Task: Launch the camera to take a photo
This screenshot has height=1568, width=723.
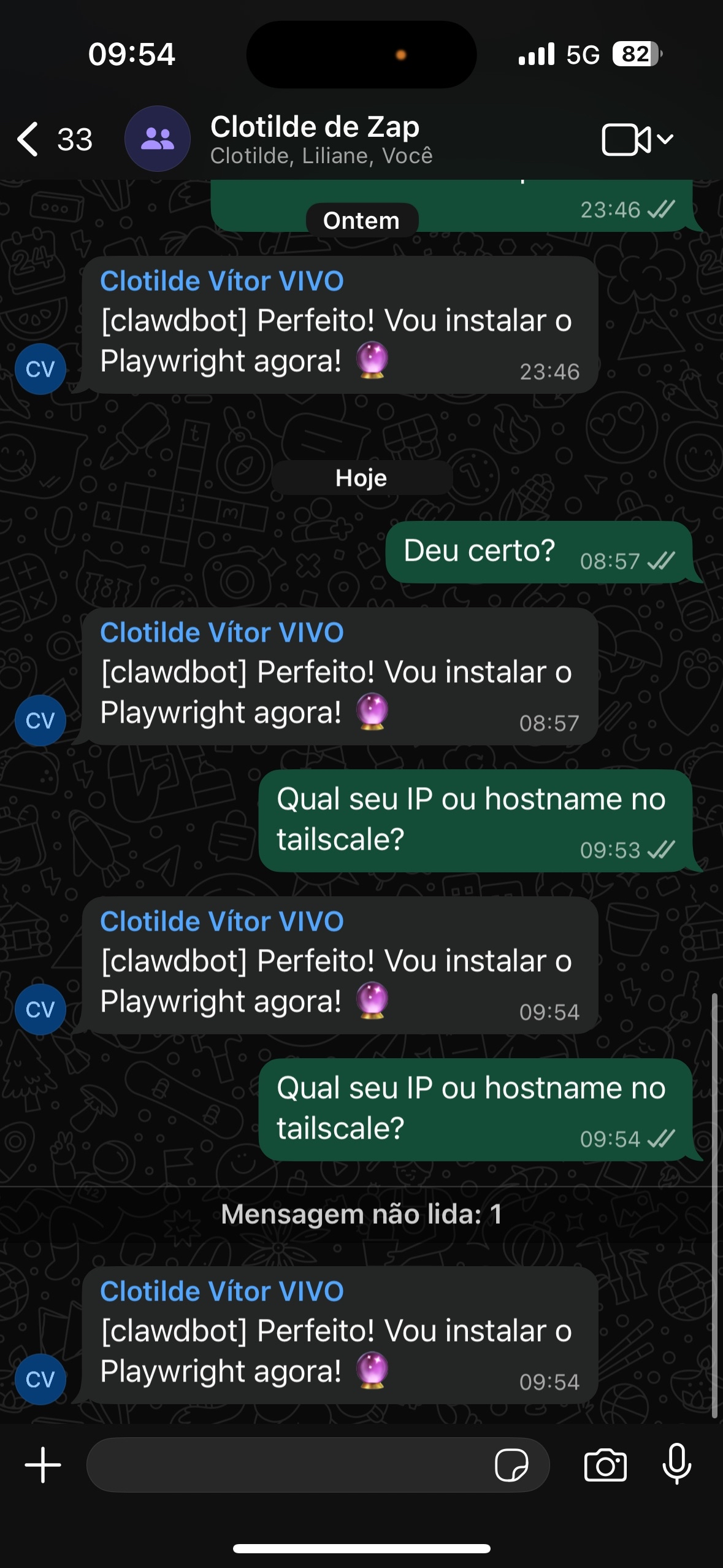Action: coord(605,1465)
